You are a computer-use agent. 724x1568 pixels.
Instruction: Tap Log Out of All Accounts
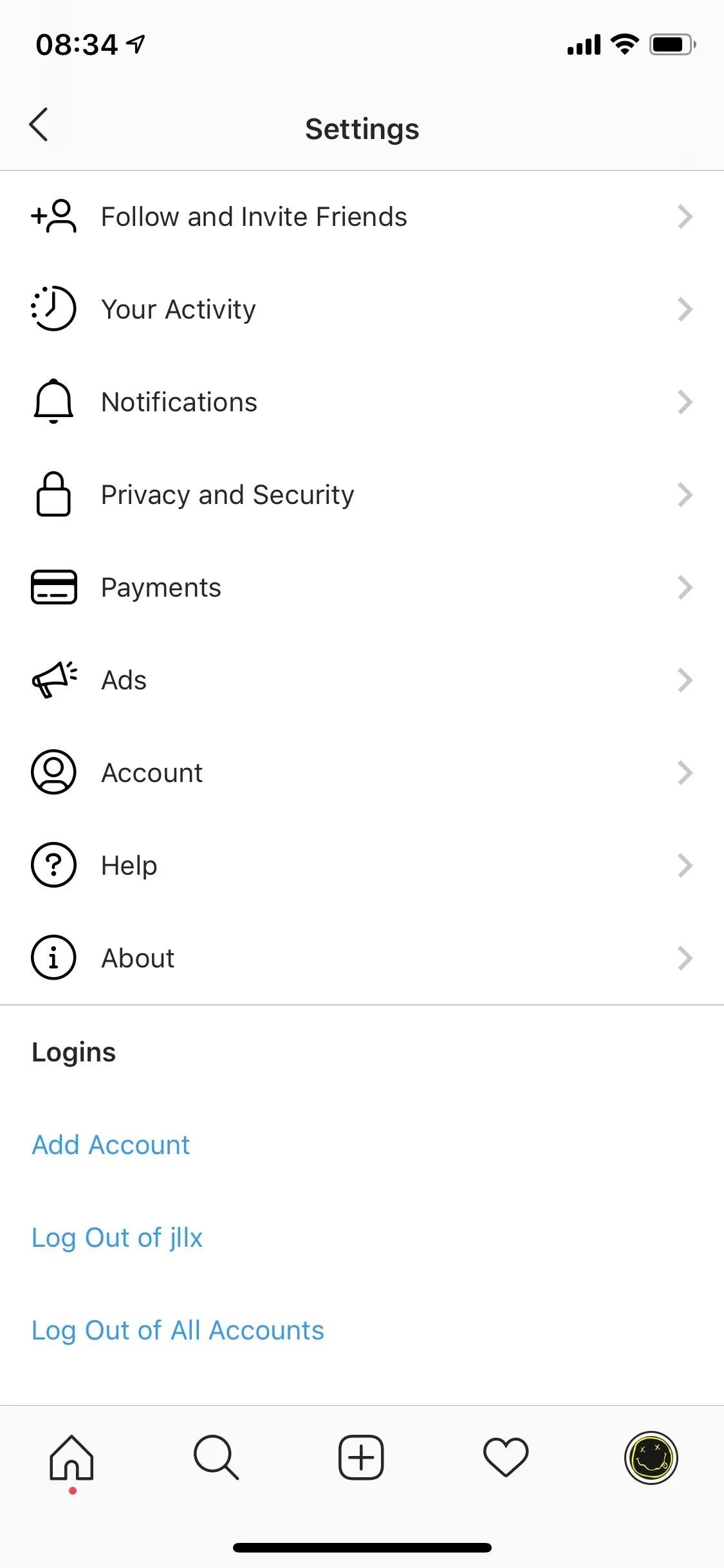[x=178, y=1330]
